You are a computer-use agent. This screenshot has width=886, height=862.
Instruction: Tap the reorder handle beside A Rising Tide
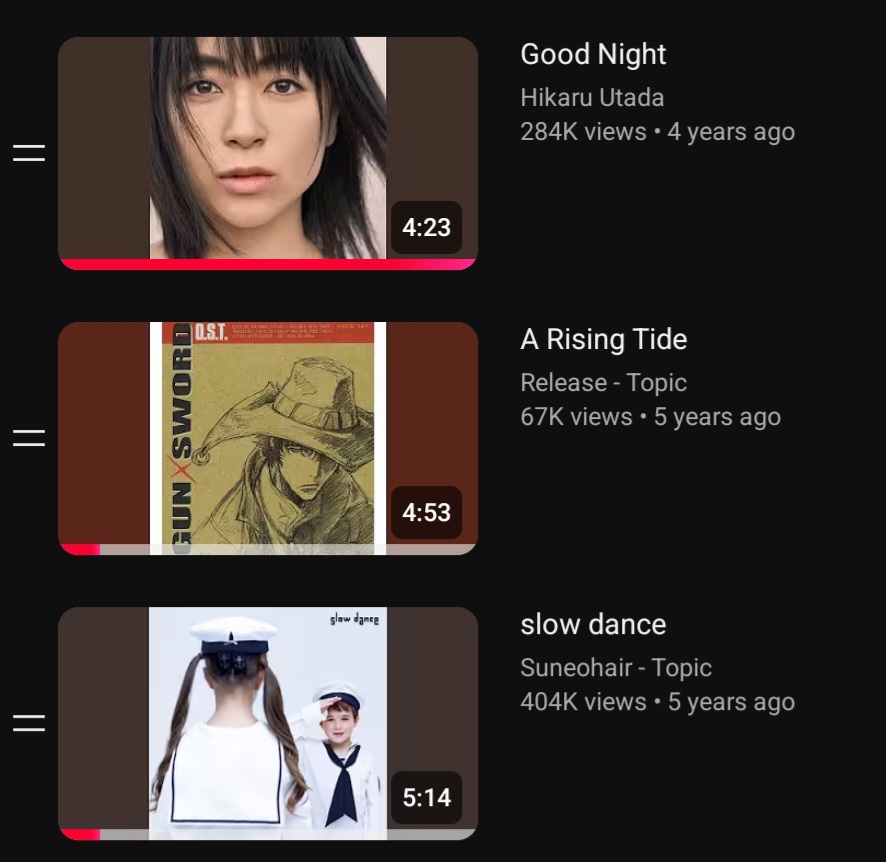pyautogui.click(x=29, y=437)
